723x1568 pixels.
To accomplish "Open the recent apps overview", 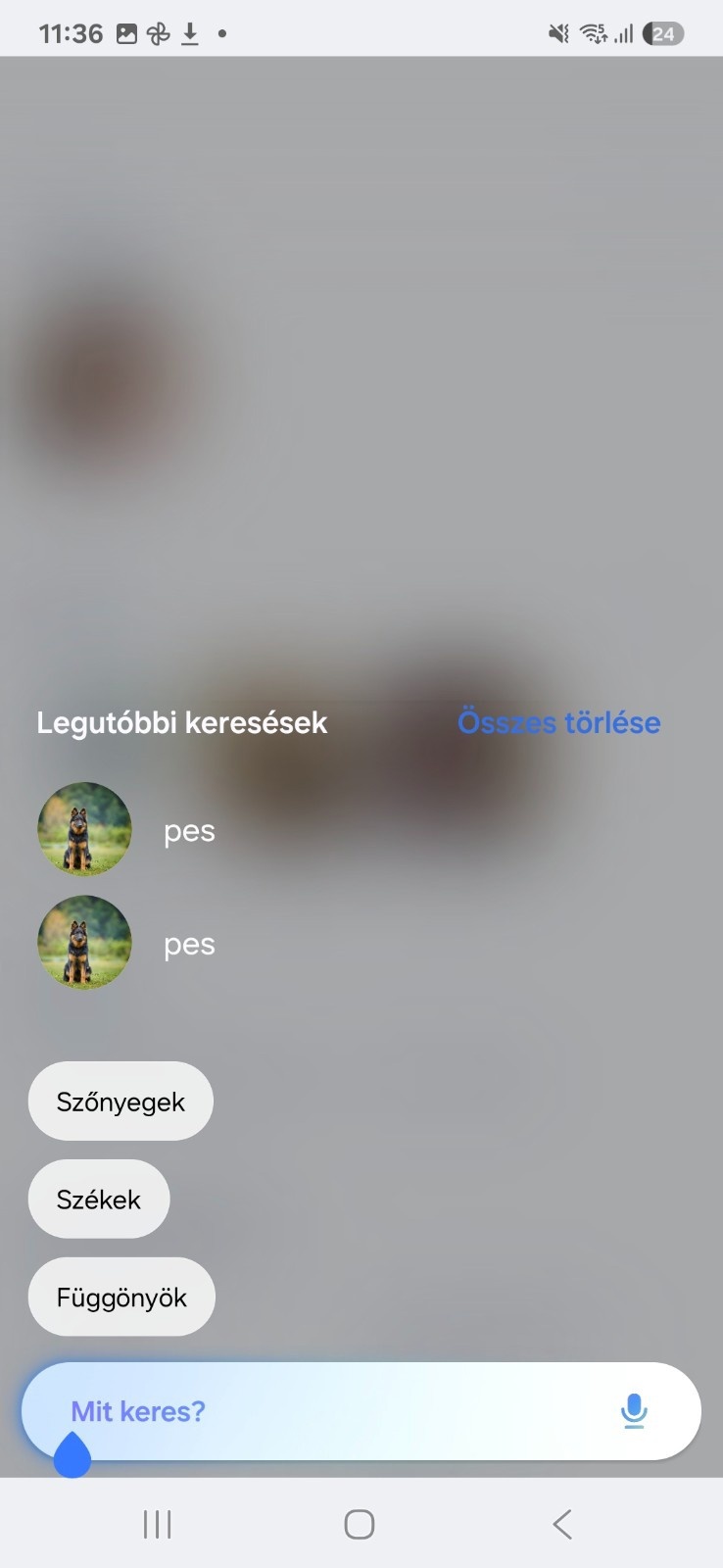I will [157, 1524].
